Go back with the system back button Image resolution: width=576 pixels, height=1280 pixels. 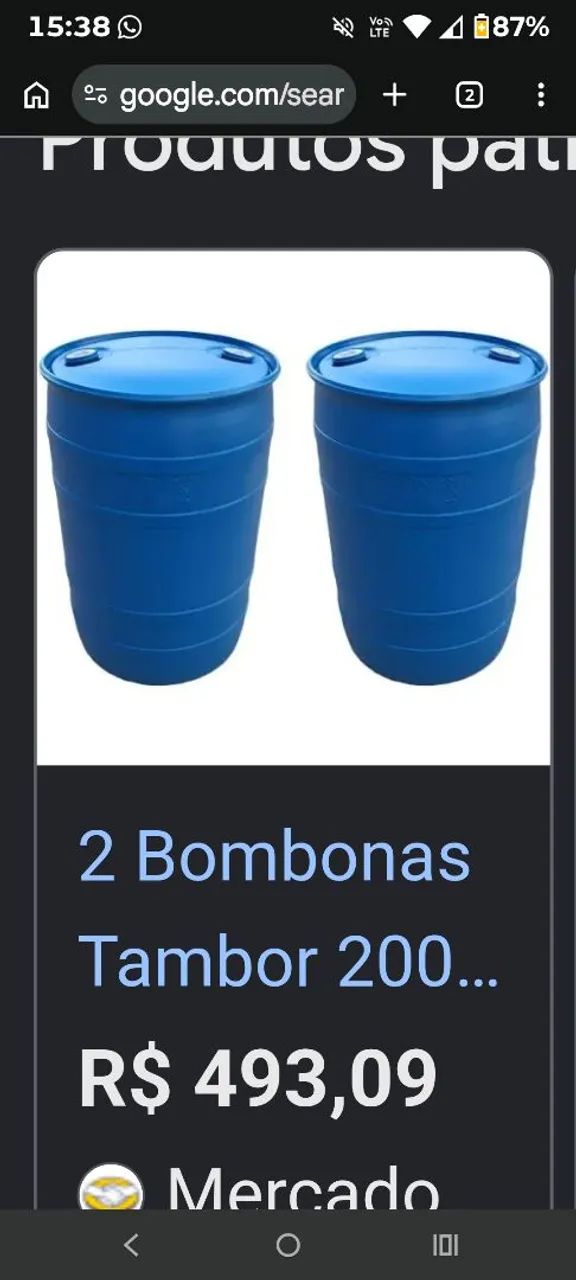[131, 1245]
